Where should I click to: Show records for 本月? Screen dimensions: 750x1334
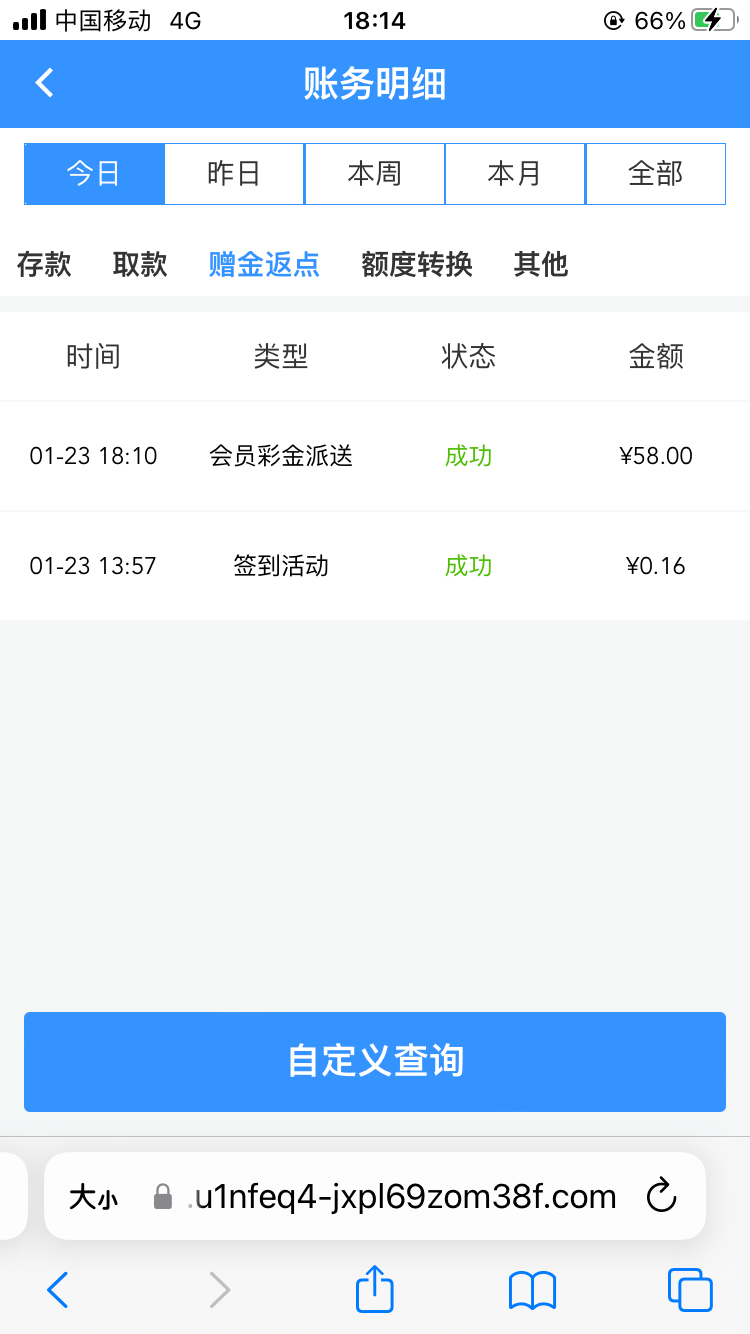click(x=514, y=174)
